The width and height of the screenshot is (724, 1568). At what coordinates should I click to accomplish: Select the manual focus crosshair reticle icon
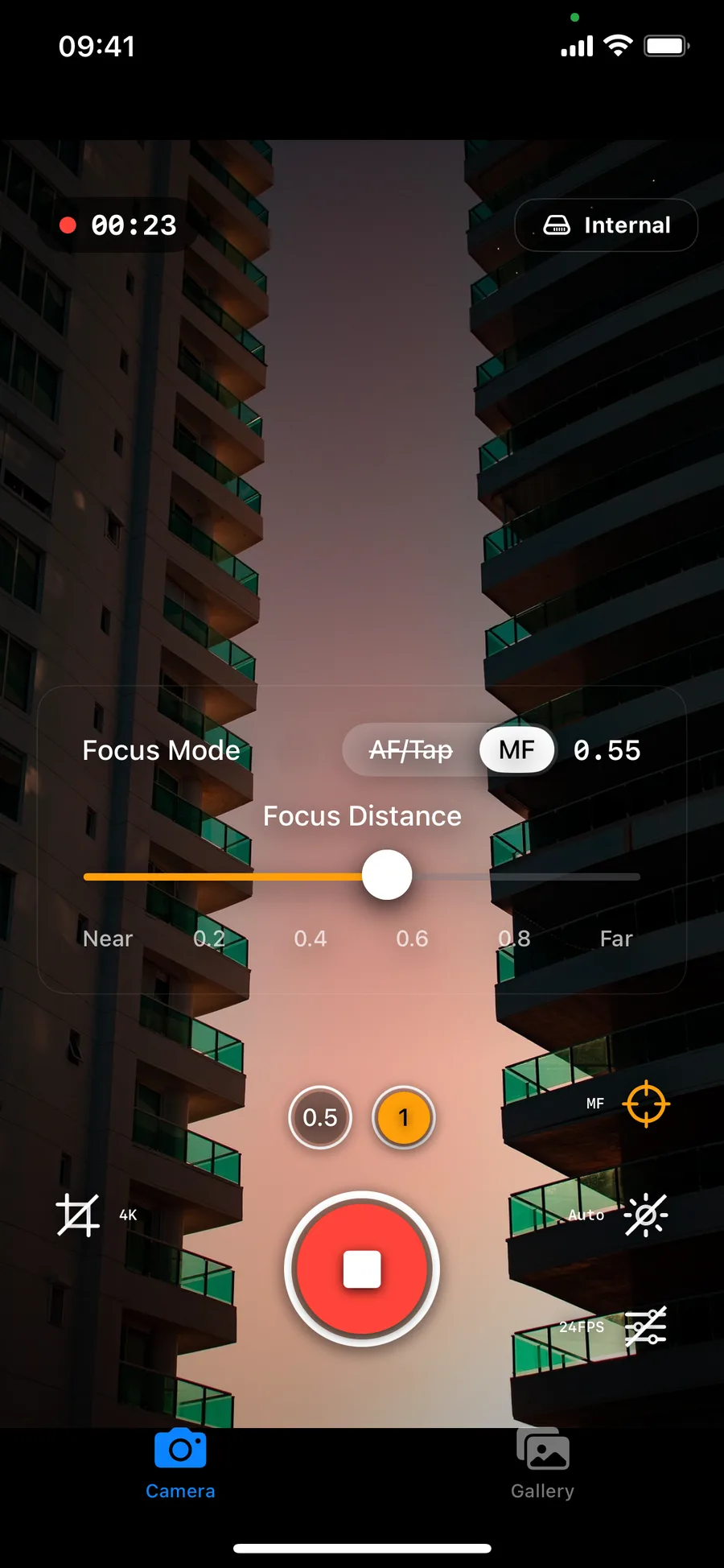click(x=646, y=1104)
